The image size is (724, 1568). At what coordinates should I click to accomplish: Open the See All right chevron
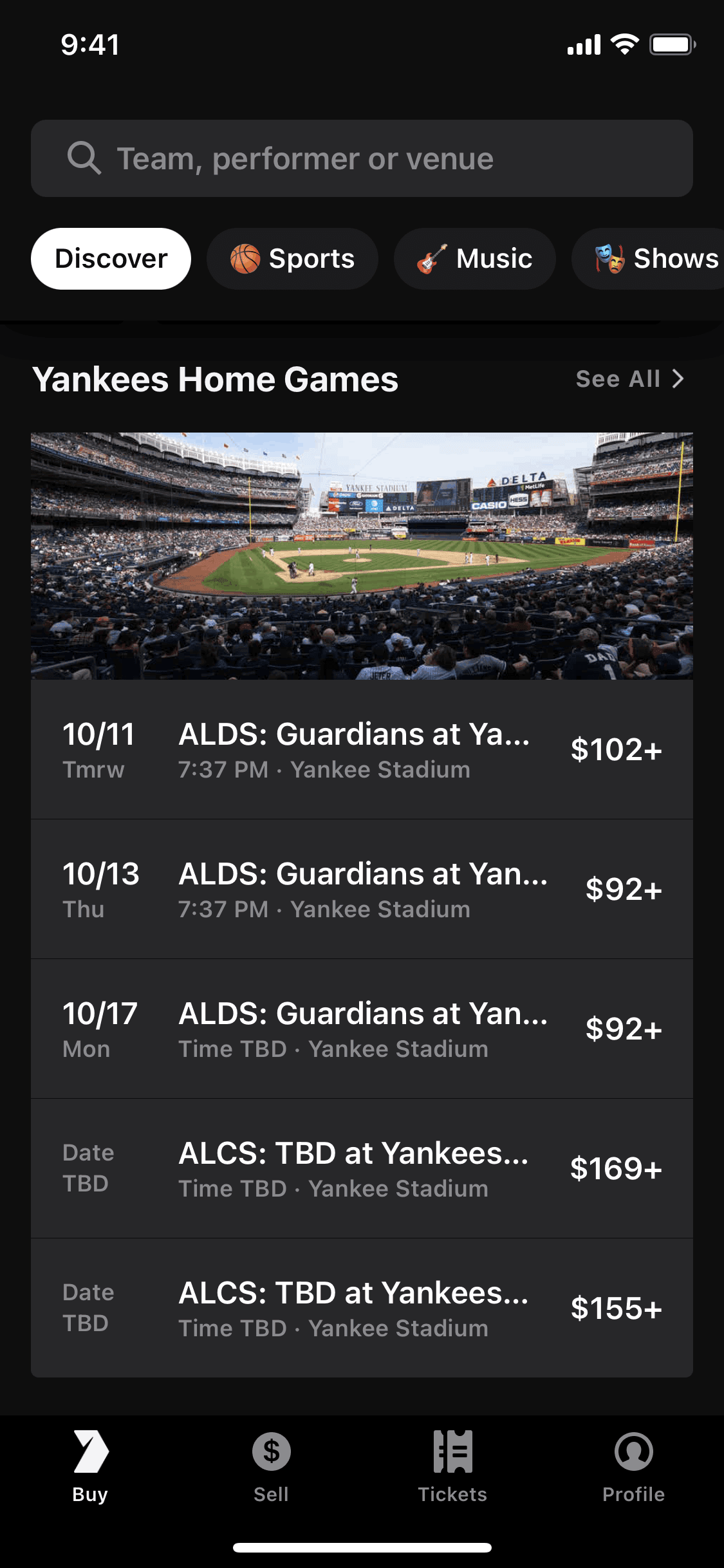678,379
